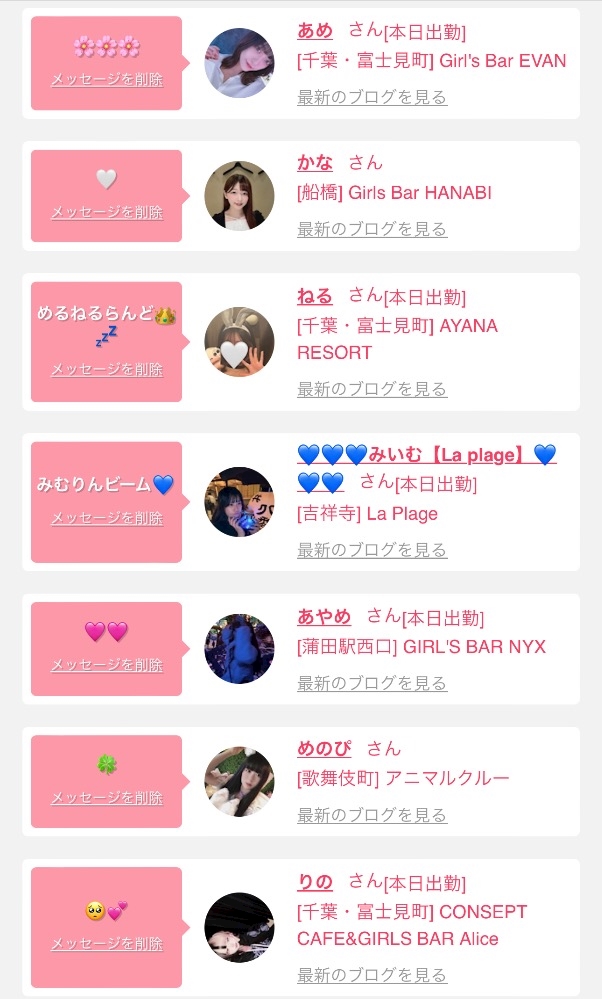
Task: Delete the message sent to めのぴ
Action: [107, 798]
